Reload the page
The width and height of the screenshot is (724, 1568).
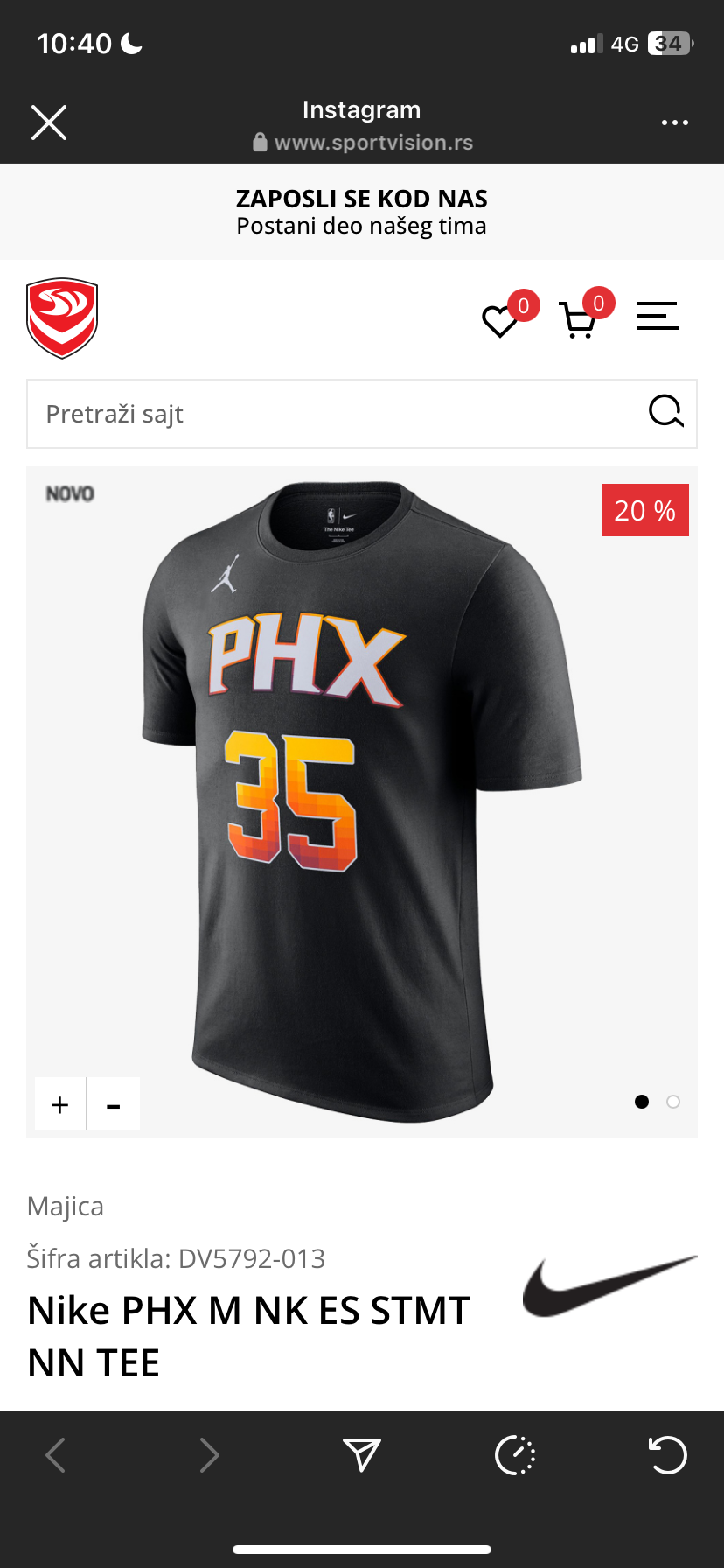(668, 1455)
